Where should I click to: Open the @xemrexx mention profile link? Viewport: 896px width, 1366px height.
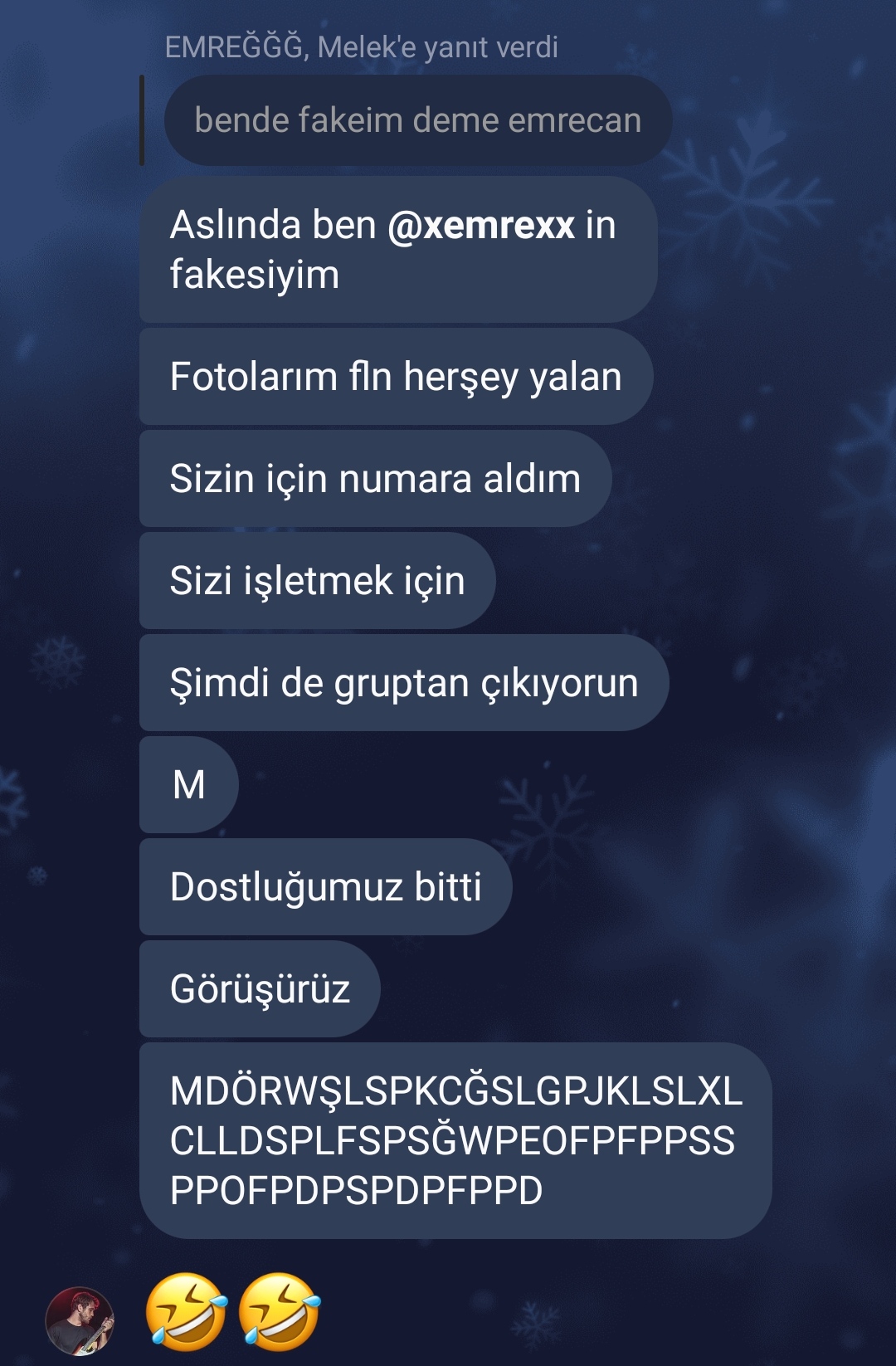480,226
